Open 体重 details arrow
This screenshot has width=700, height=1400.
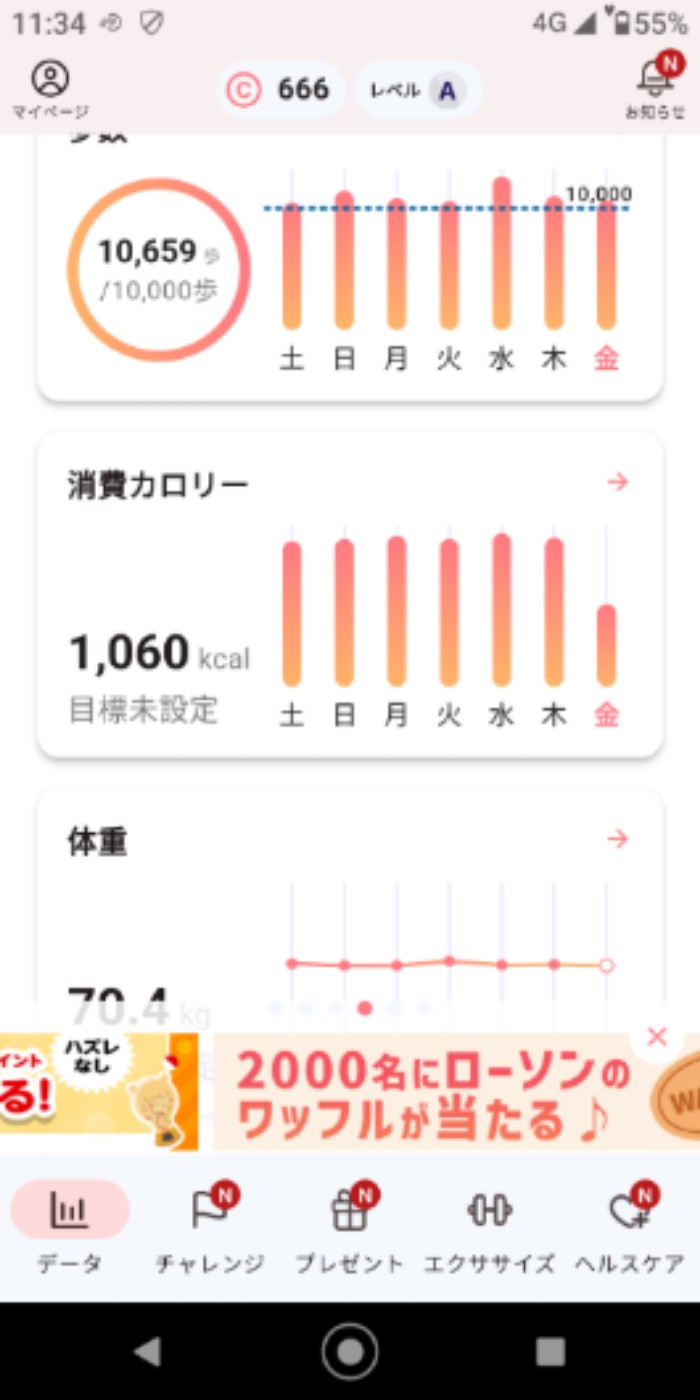pos(618,839)
